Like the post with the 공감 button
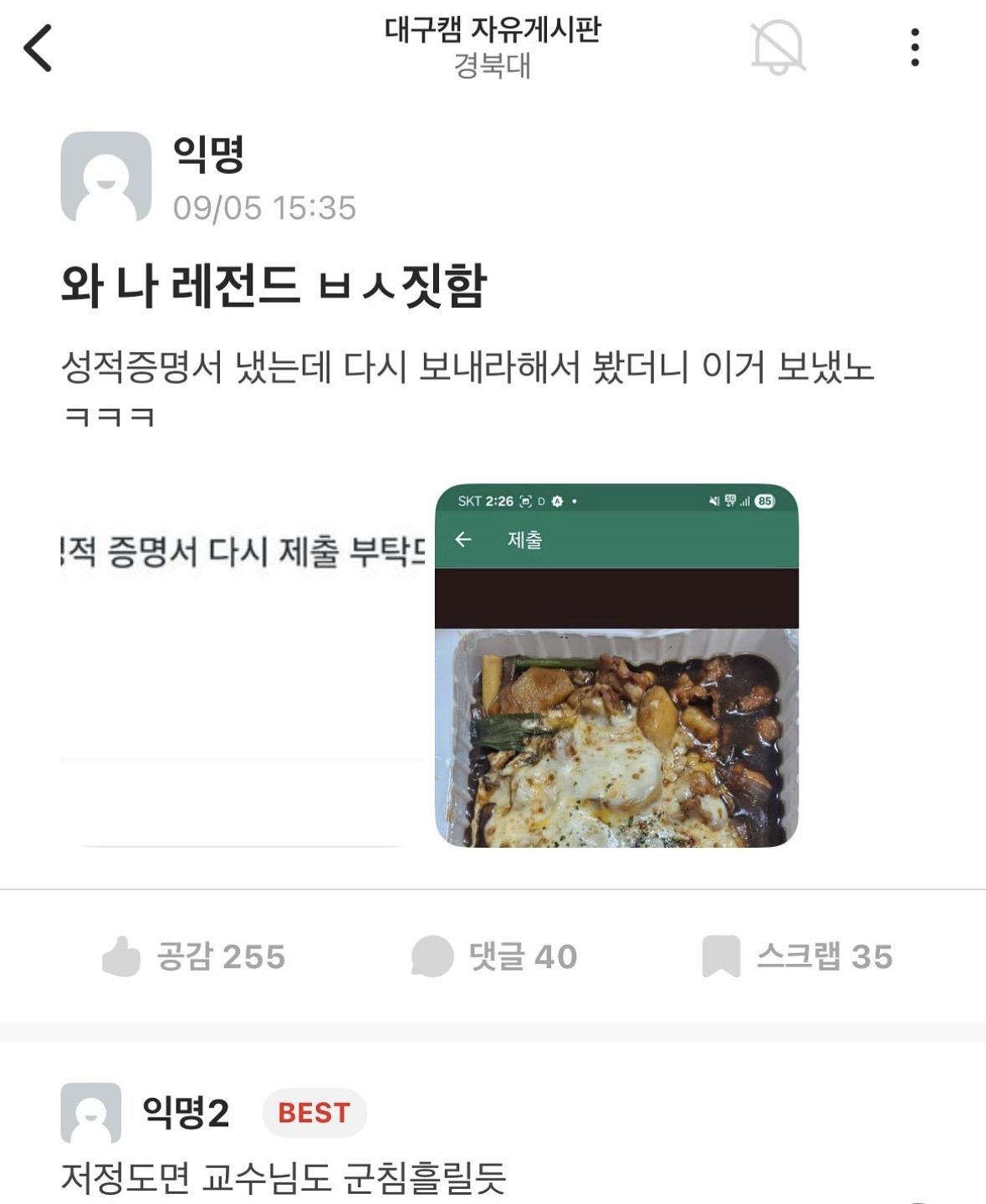986x1204 pixels. tap(194, 957)
